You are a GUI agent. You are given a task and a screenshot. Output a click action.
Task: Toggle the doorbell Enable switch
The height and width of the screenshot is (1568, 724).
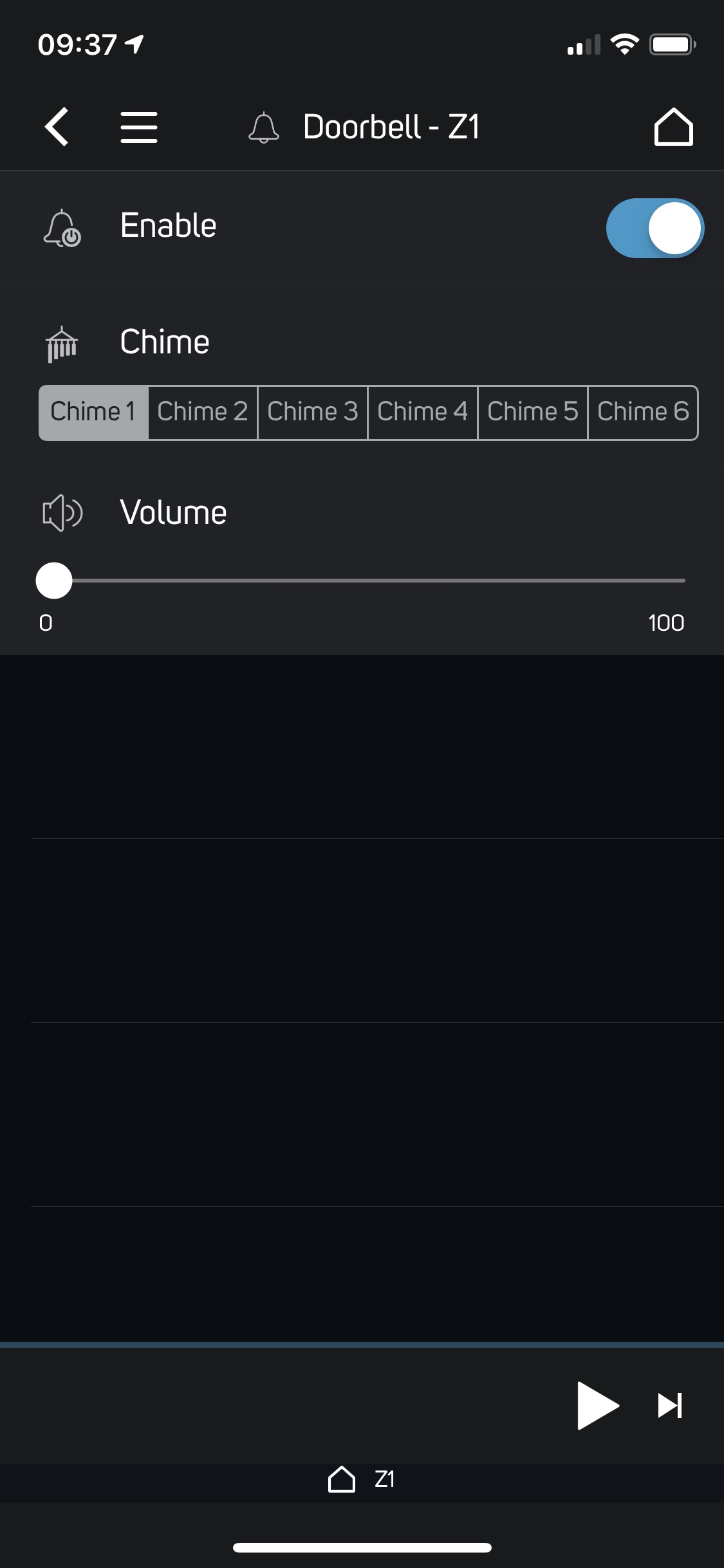(655, 228)
